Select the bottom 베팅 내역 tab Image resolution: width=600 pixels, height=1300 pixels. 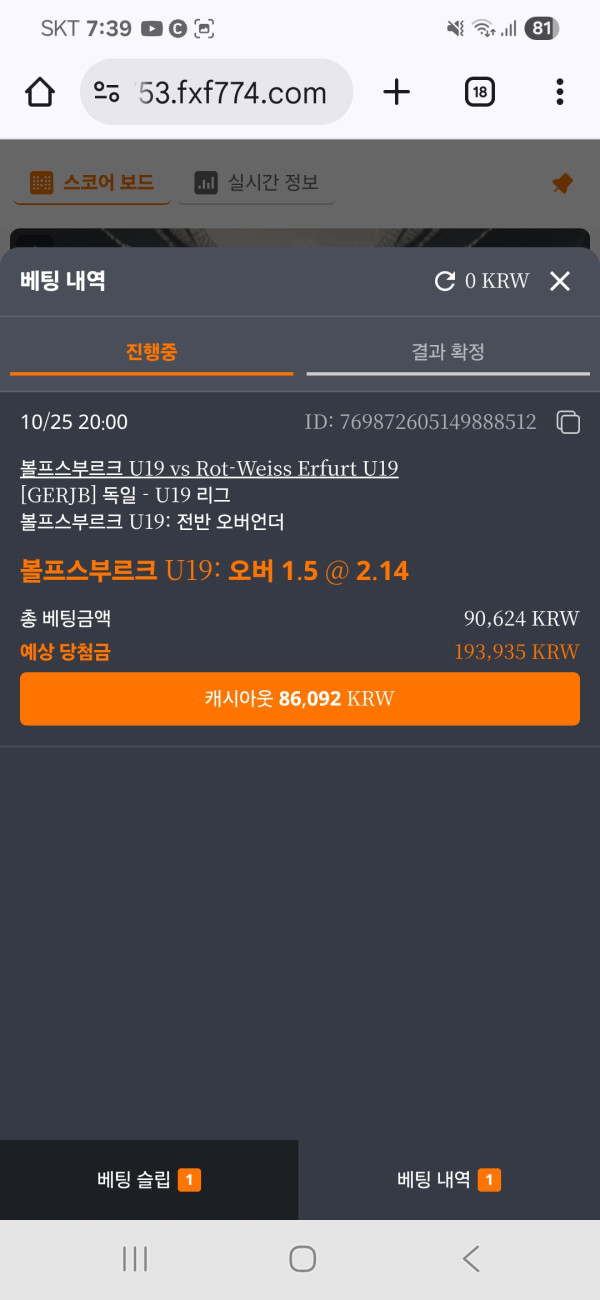(x=449, y=1180)
